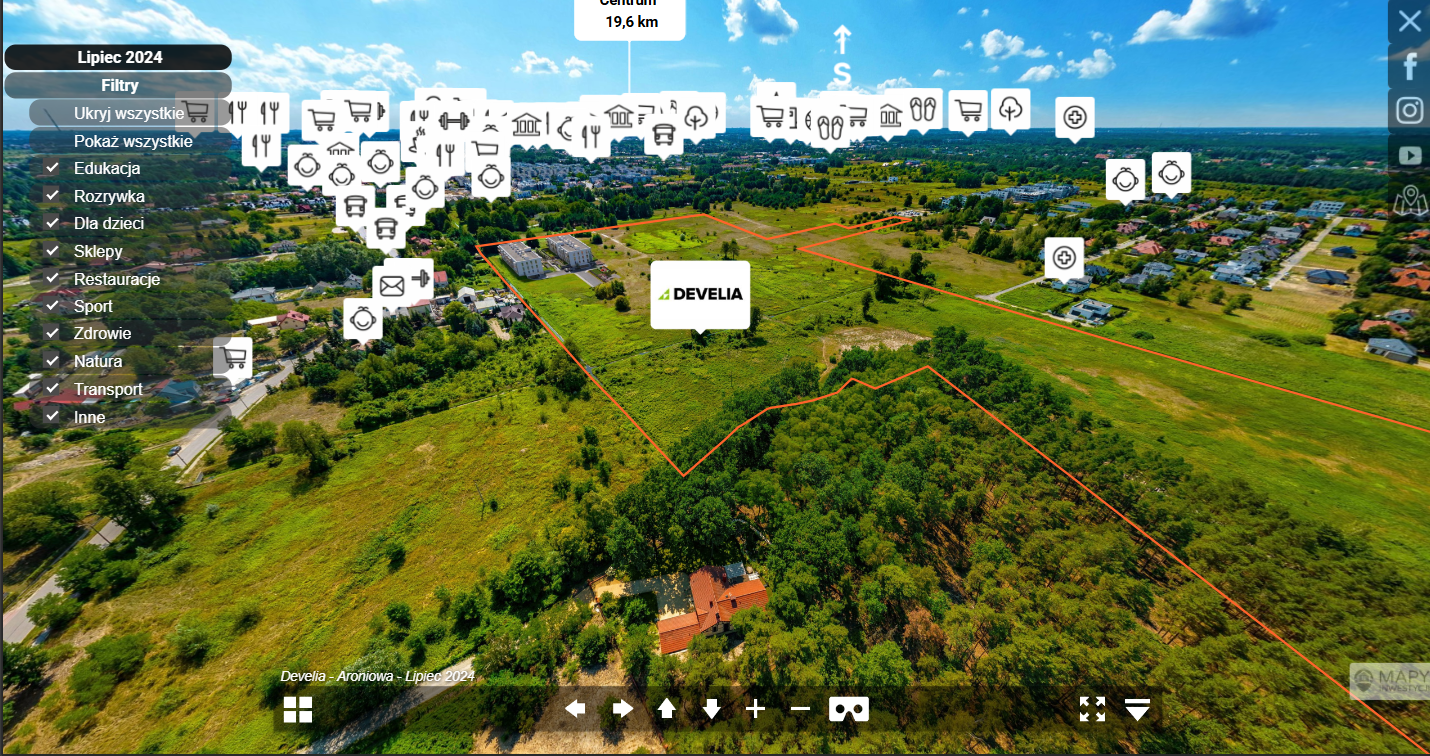
Task: Open the Instagram profile icon
Action: click(x=1409, y=110)
